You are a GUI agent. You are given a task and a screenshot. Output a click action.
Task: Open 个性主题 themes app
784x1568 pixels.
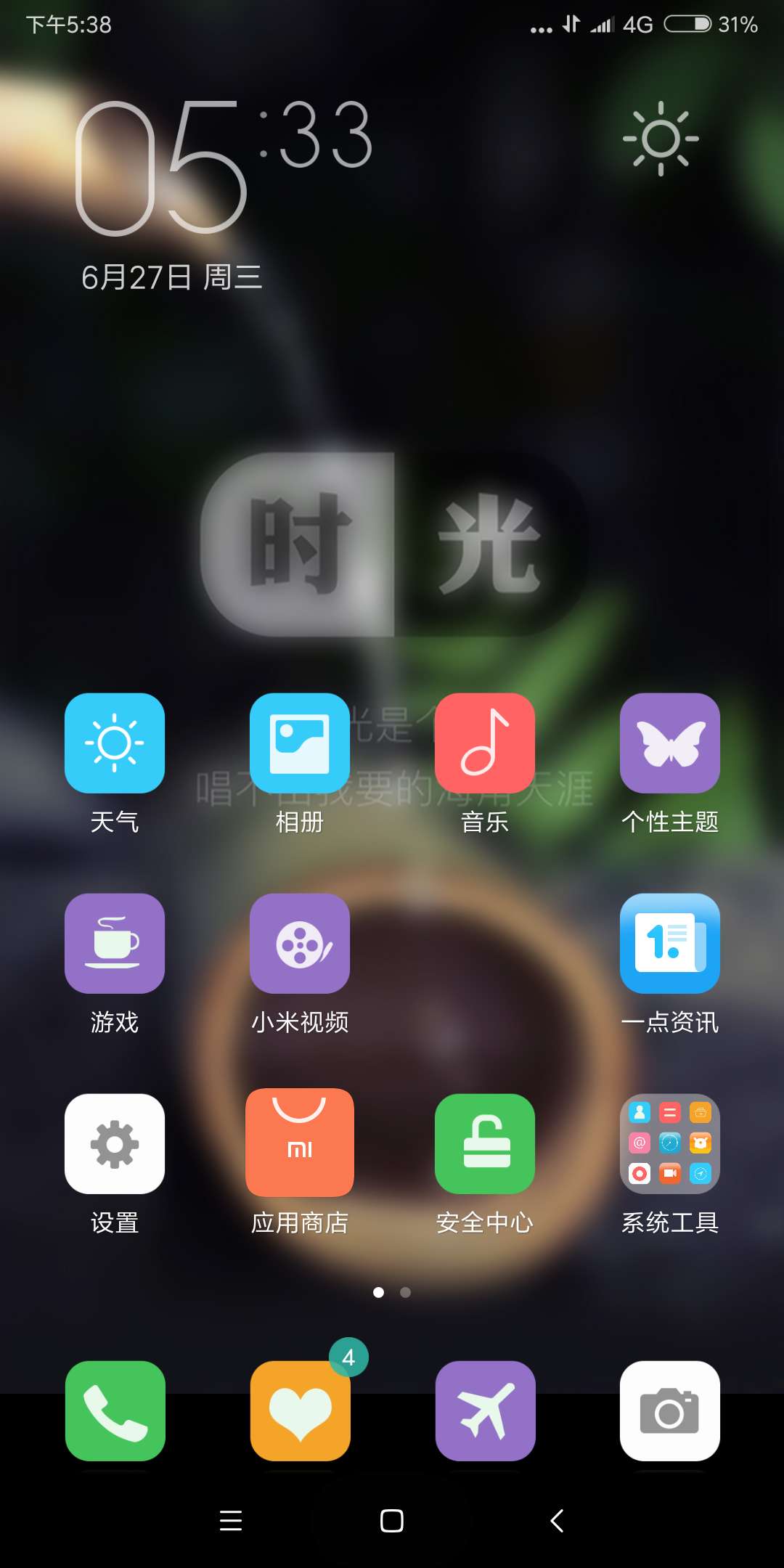[x=670, y=743]
